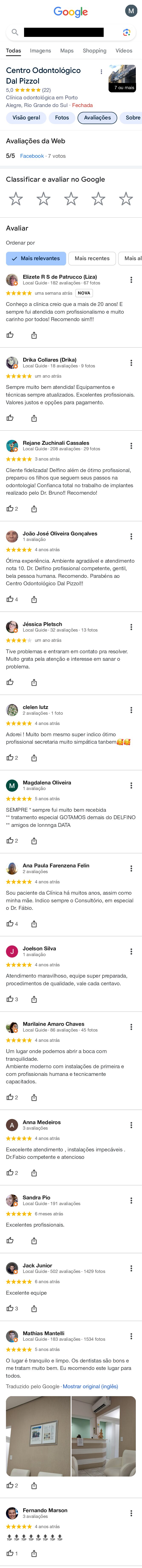Open the overflow menu beside Centro Odontológico
Screen dimensions: 142x1568
pos(101,72)
